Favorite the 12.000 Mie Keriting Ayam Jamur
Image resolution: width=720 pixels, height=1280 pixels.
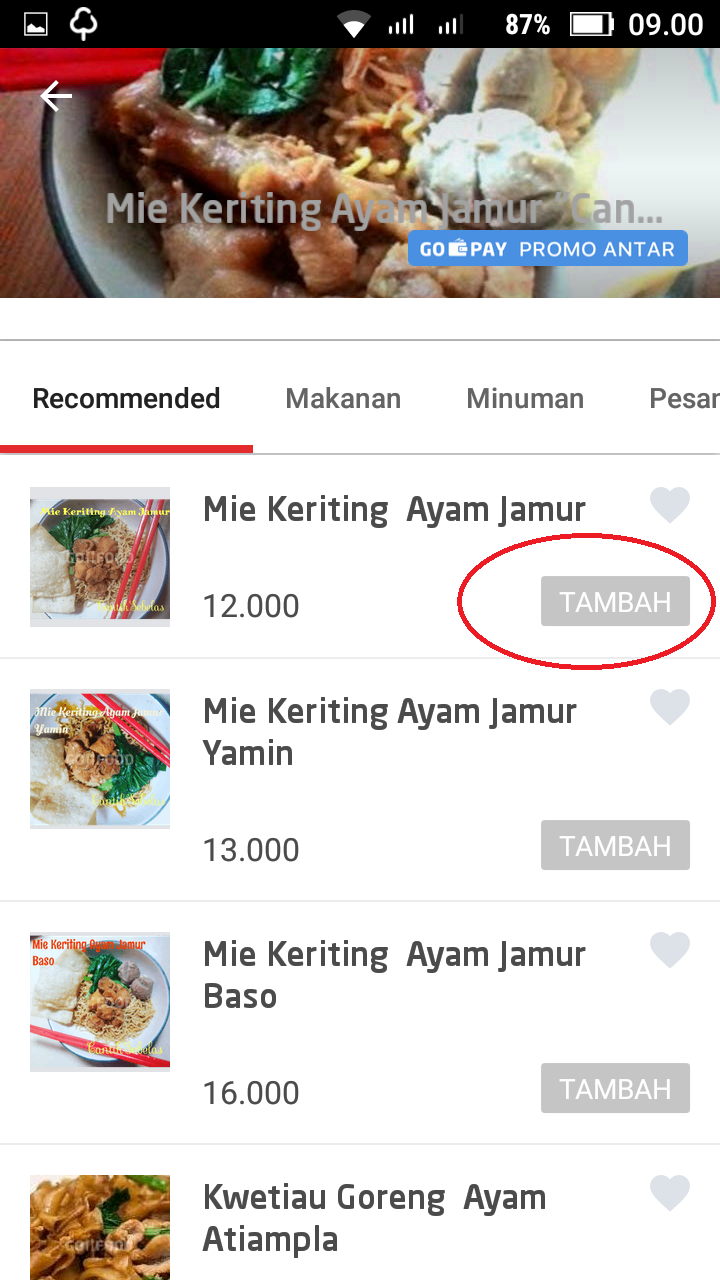[670, 506]
